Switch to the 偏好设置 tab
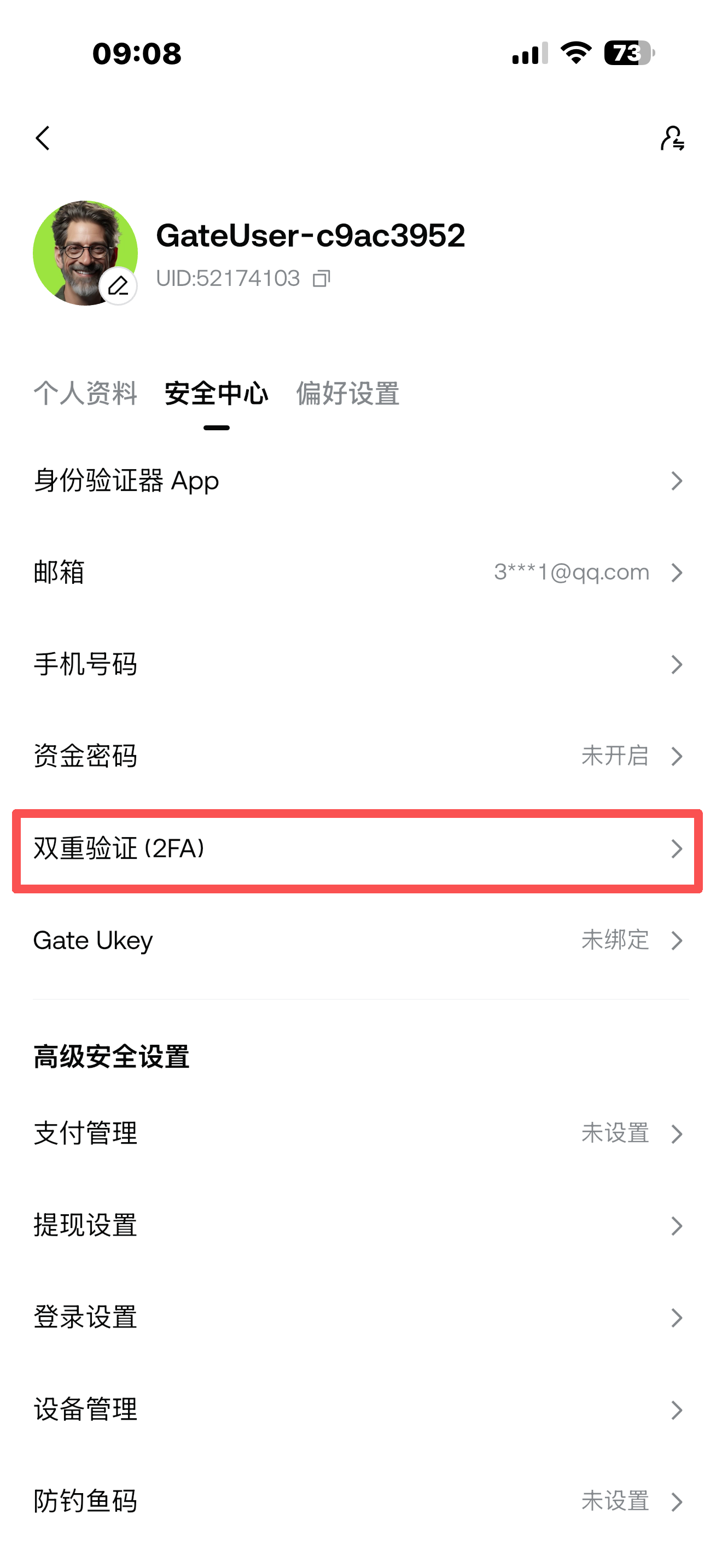 point(348,394)
